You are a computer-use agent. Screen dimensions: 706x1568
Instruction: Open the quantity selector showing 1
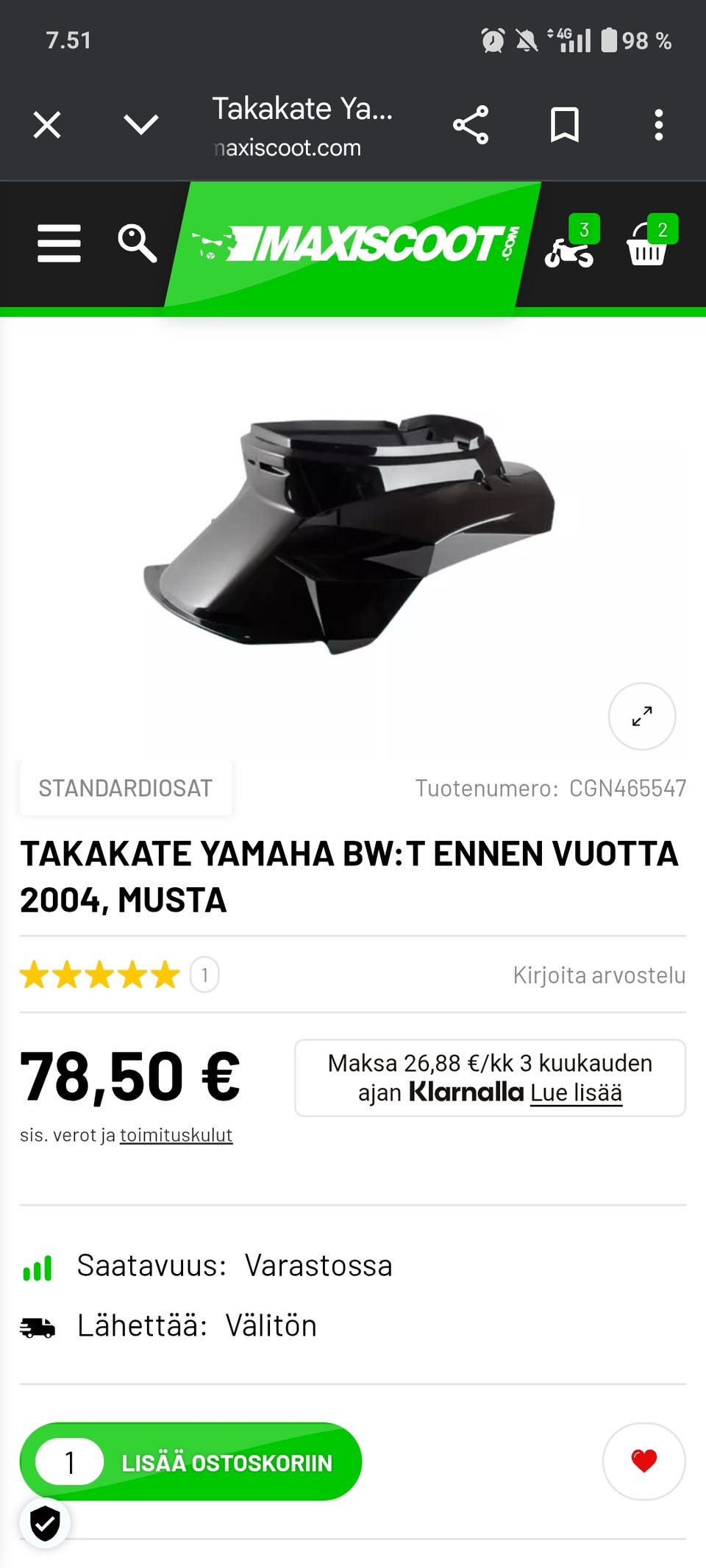point(69,1461)
